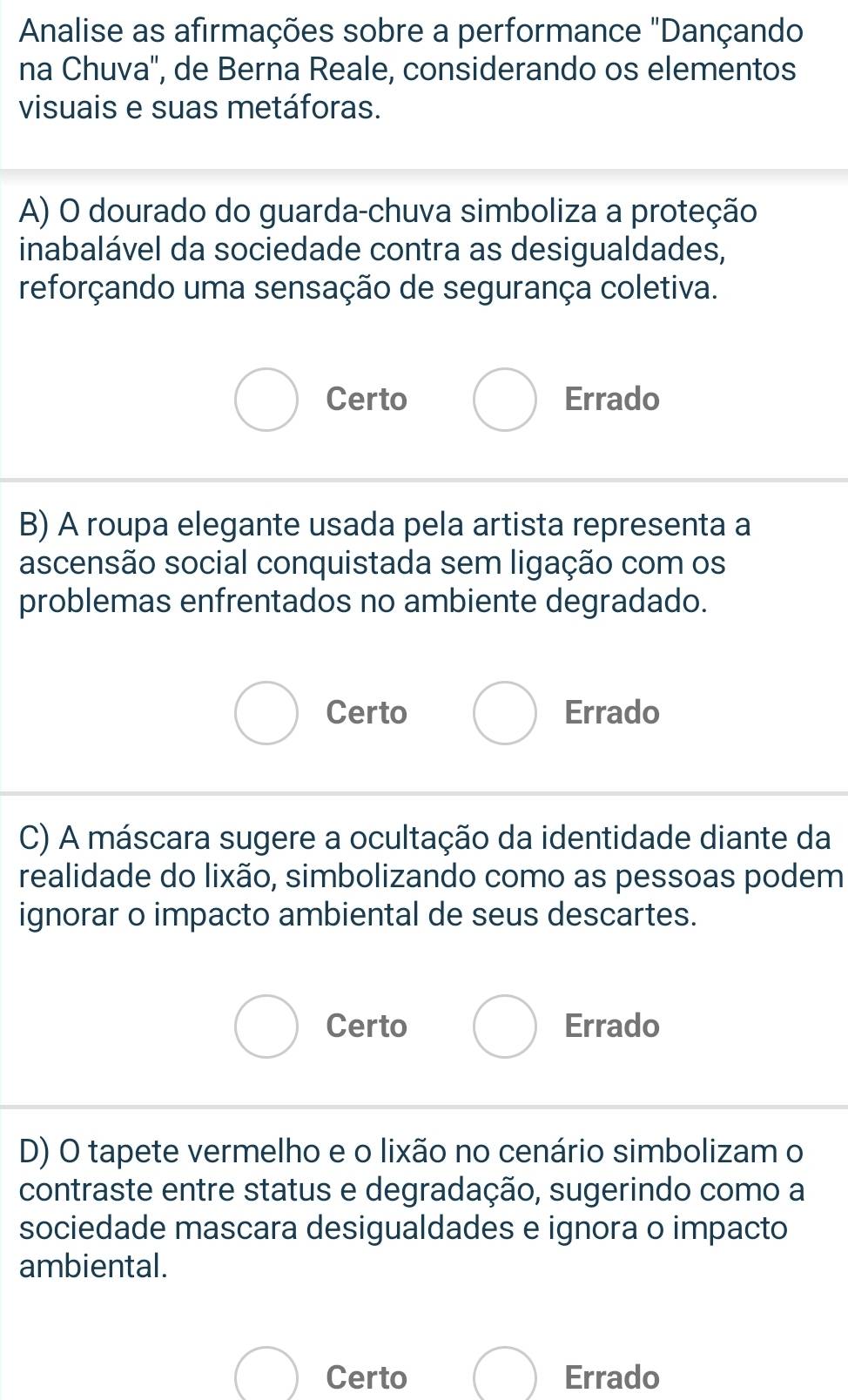848x1400 pixels.
Task: Choose Certo for statement C about máscara
Action: click(266, 1026)
